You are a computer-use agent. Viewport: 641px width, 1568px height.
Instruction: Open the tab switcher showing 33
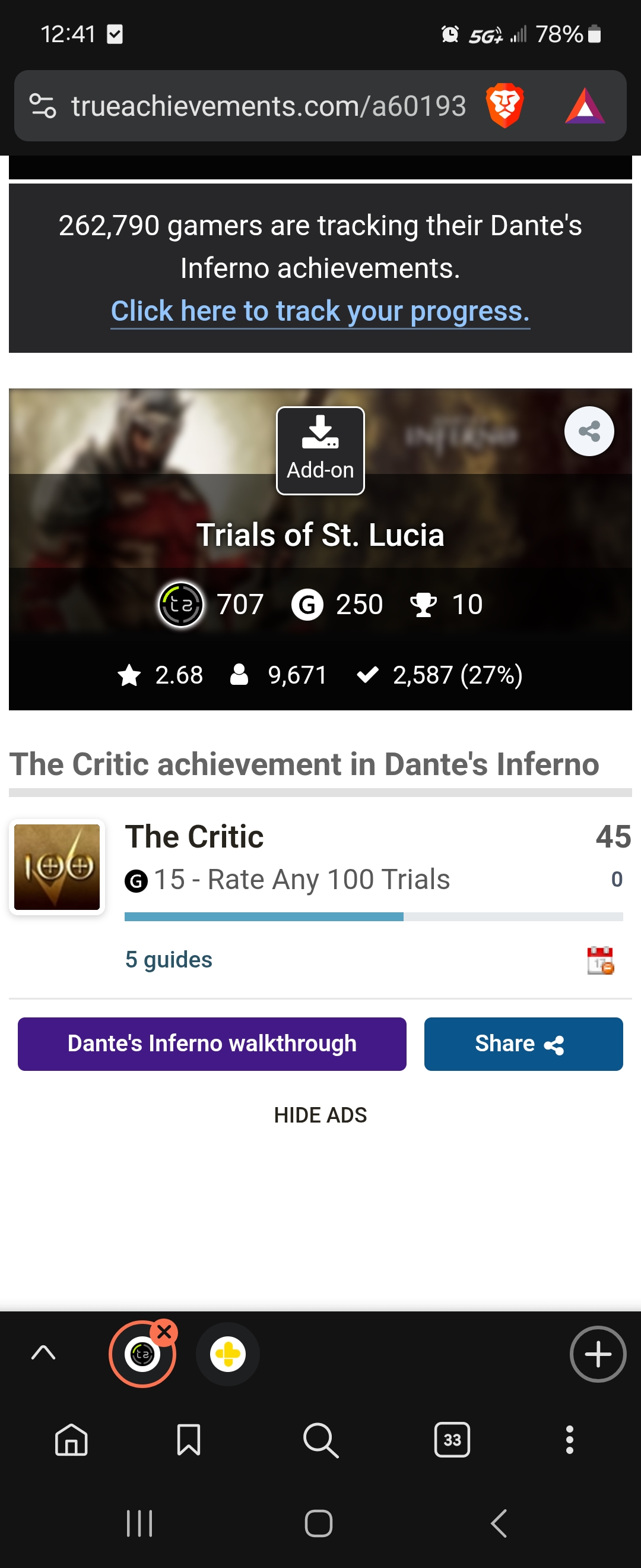[x=452, y=1440]
